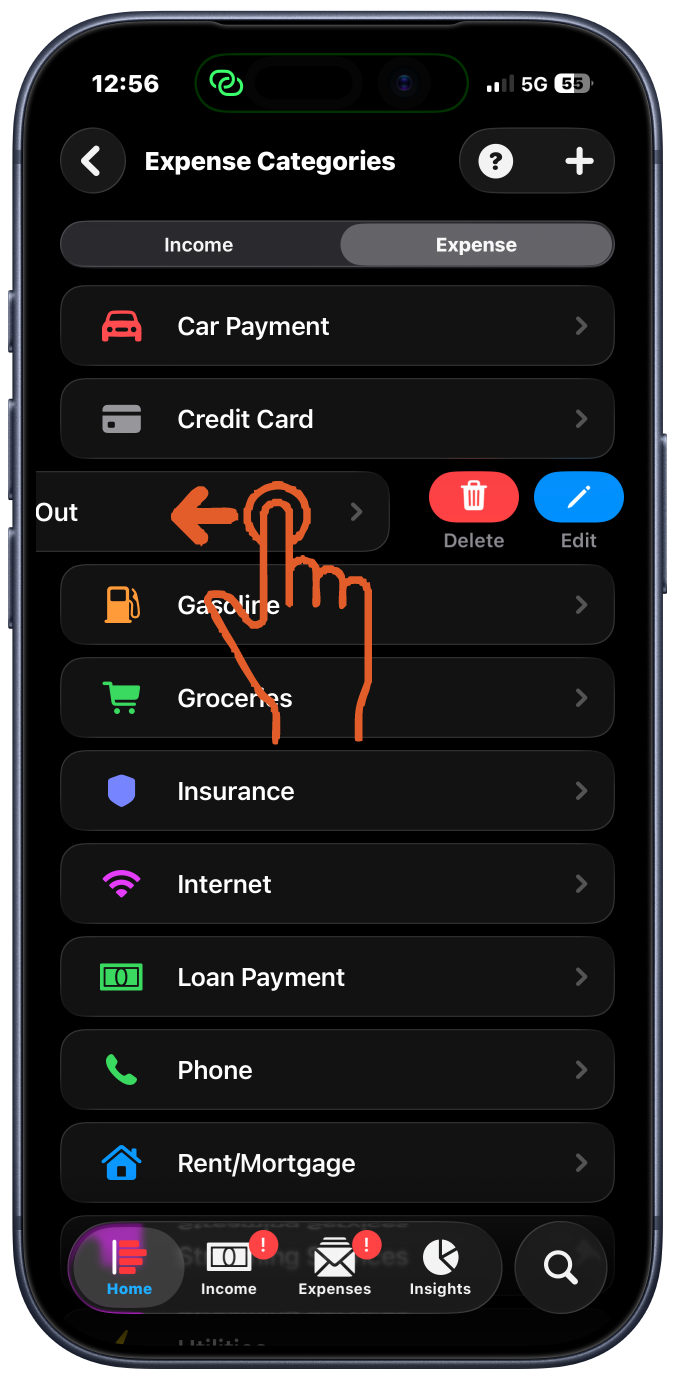This screenshot has width=675, height=1380.
Task: Select the Expense segment
Action: coord(476,245)
